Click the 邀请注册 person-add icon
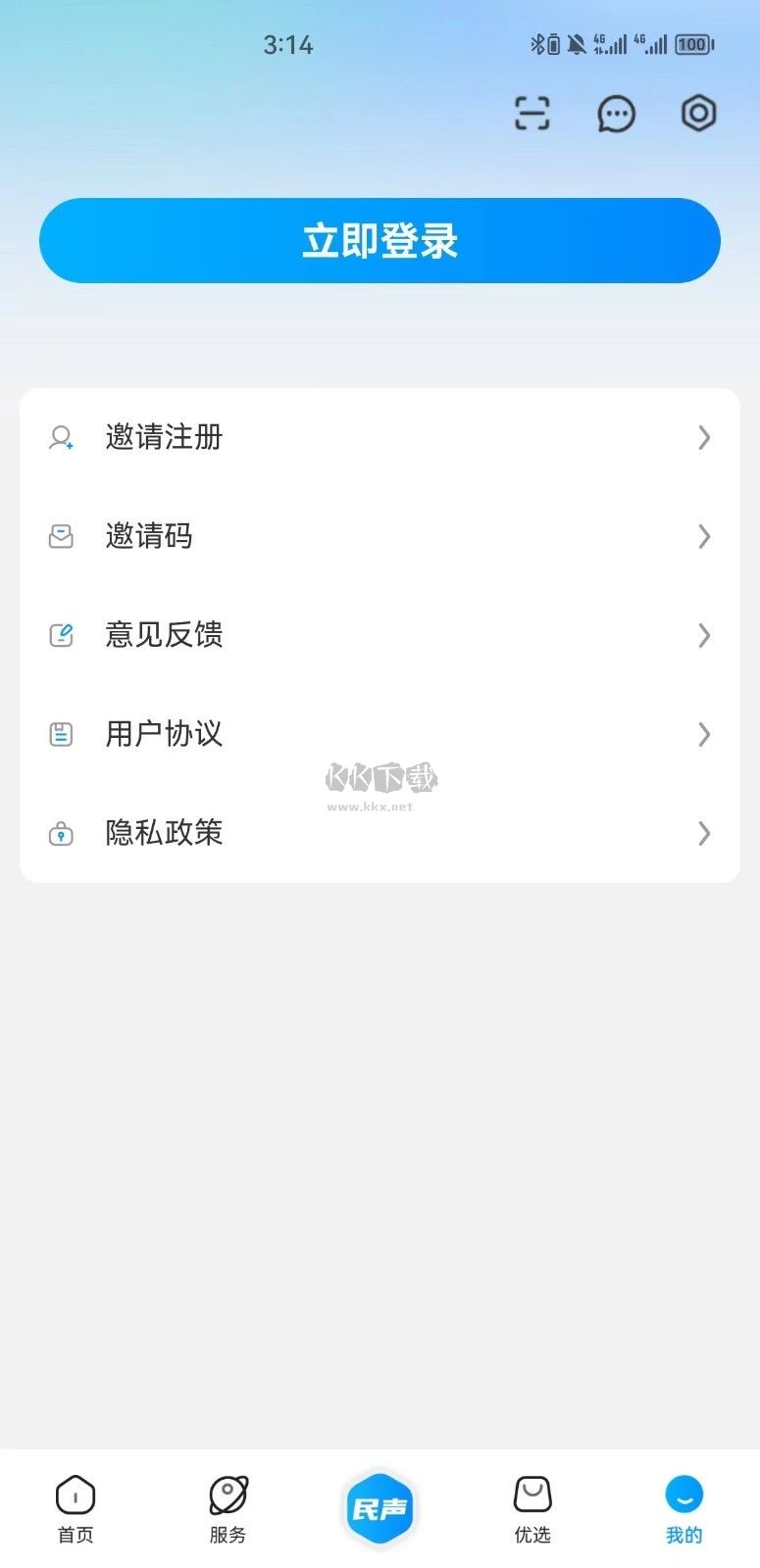 pos(61,438)
